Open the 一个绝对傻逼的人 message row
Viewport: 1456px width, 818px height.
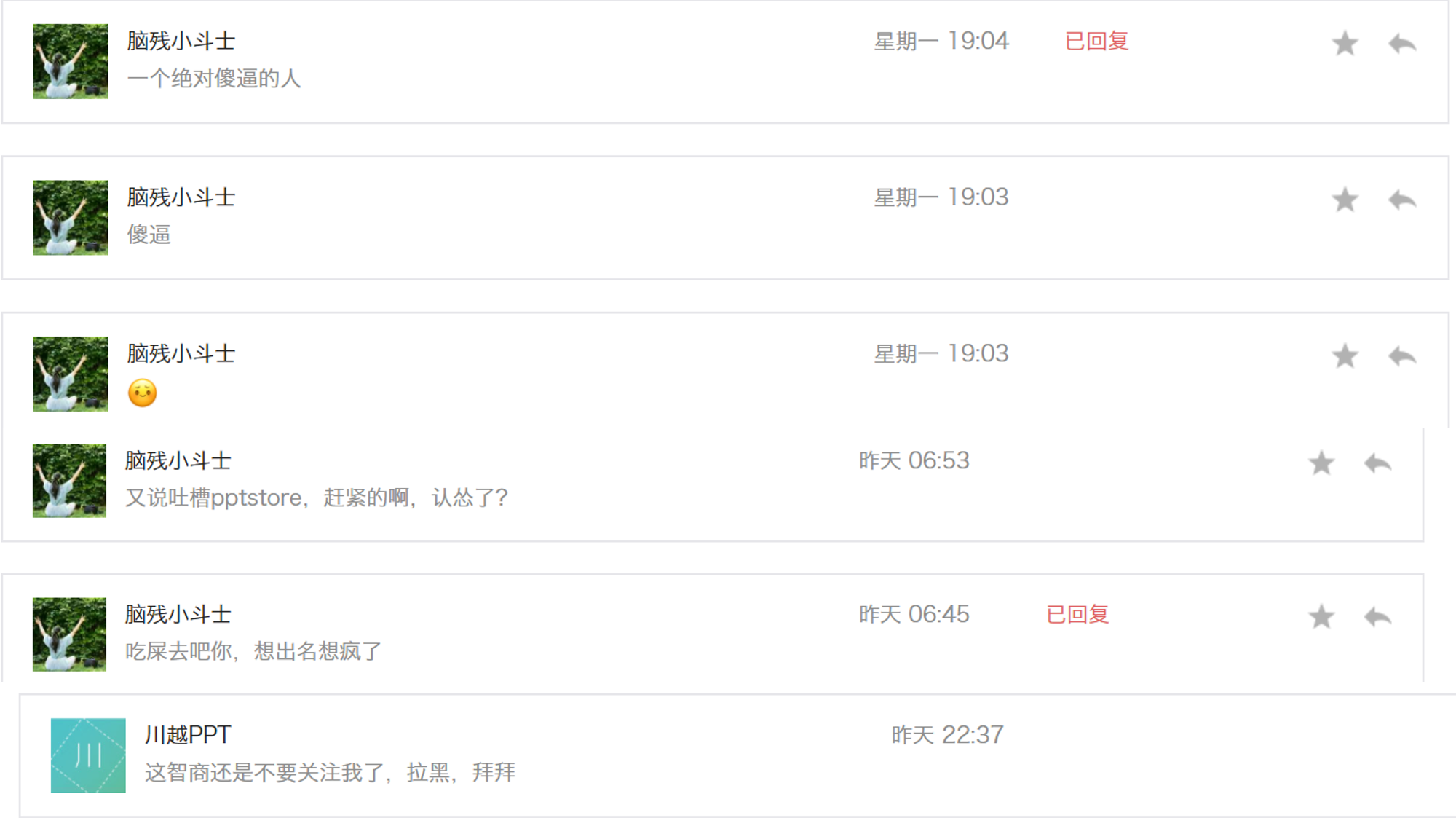point(725,61)
